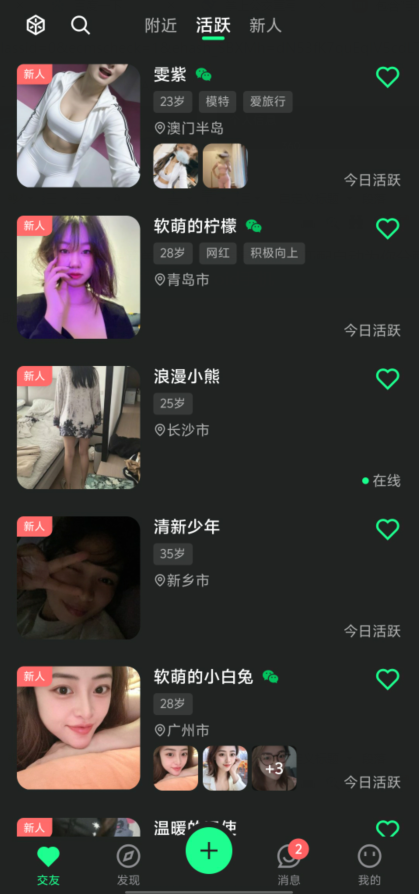Select the 活跃 tab
420x894 pixels.
pyautogui.click(x=213, y=26)
